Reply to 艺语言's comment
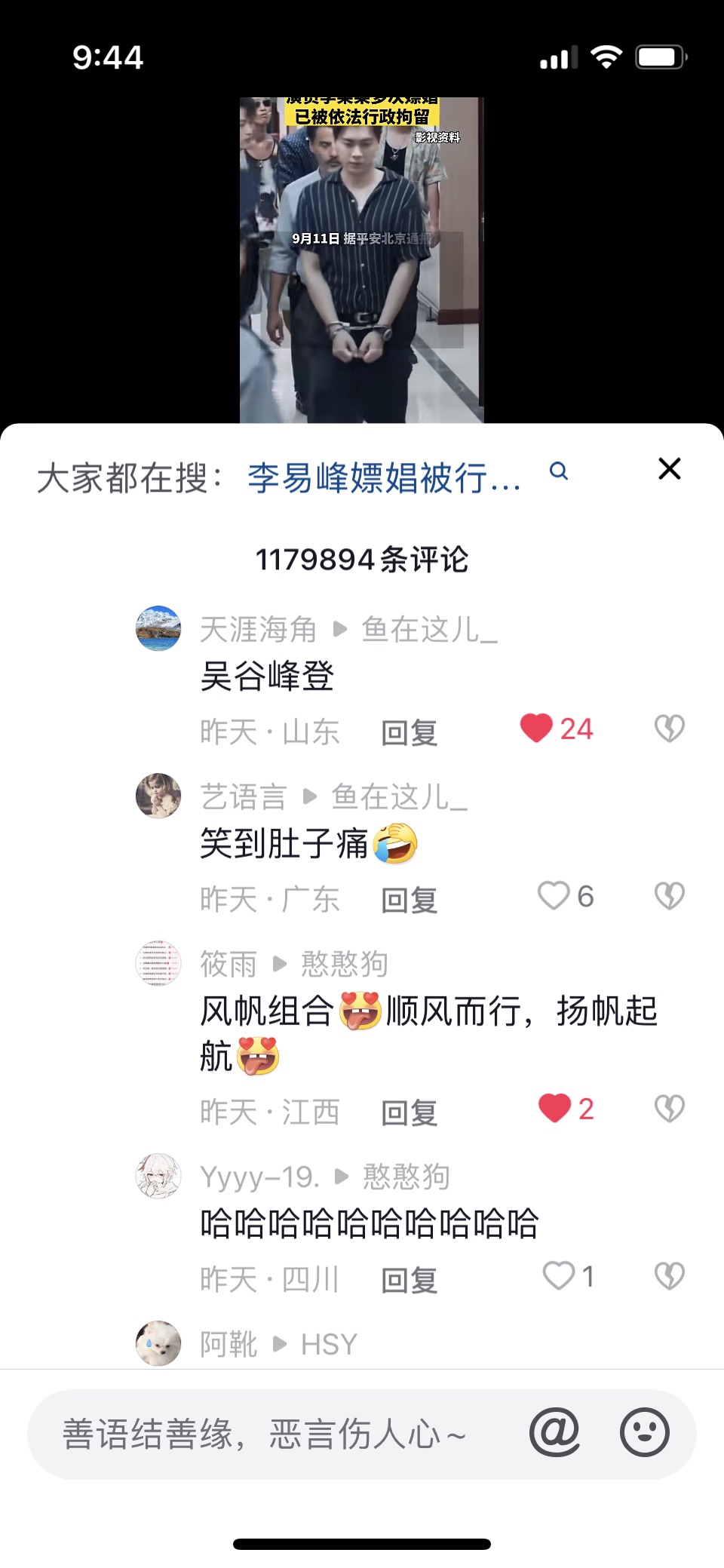 (409, 900)
